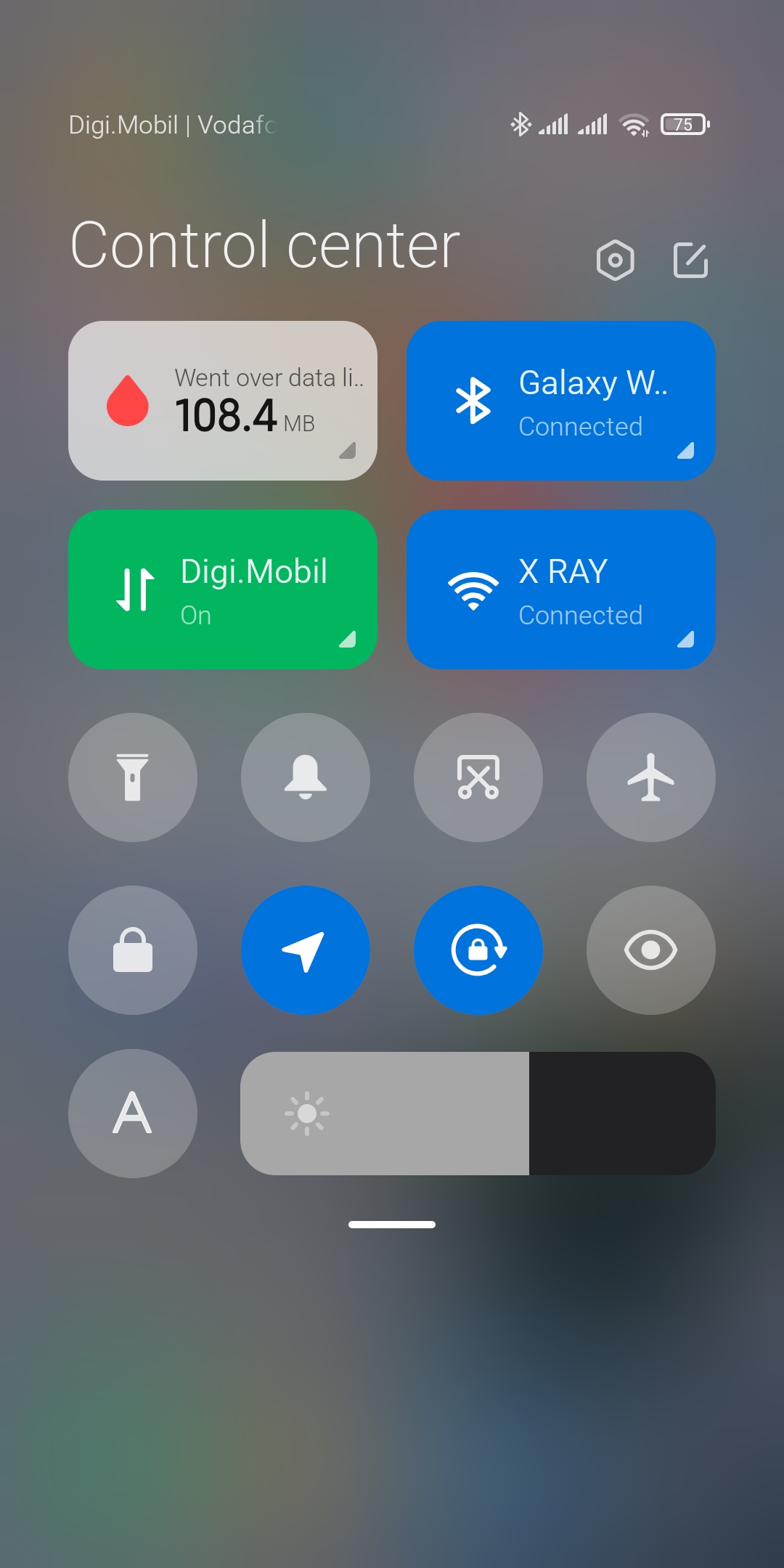Image resolution: width=784 pixels, height=1568 pixels.
Task: Open settings via the hexagon gear icon
Action: click(x=615, y=260)
